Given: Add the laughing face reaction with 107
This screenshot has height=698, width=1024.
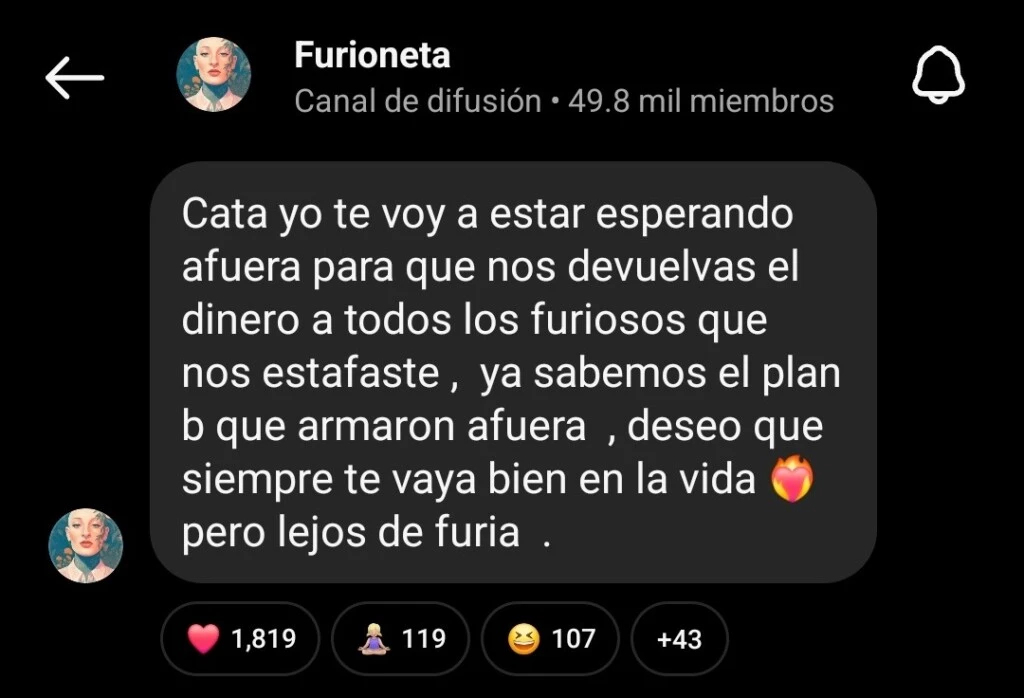Looking at the screenshot, I should [x=550, y=638].
